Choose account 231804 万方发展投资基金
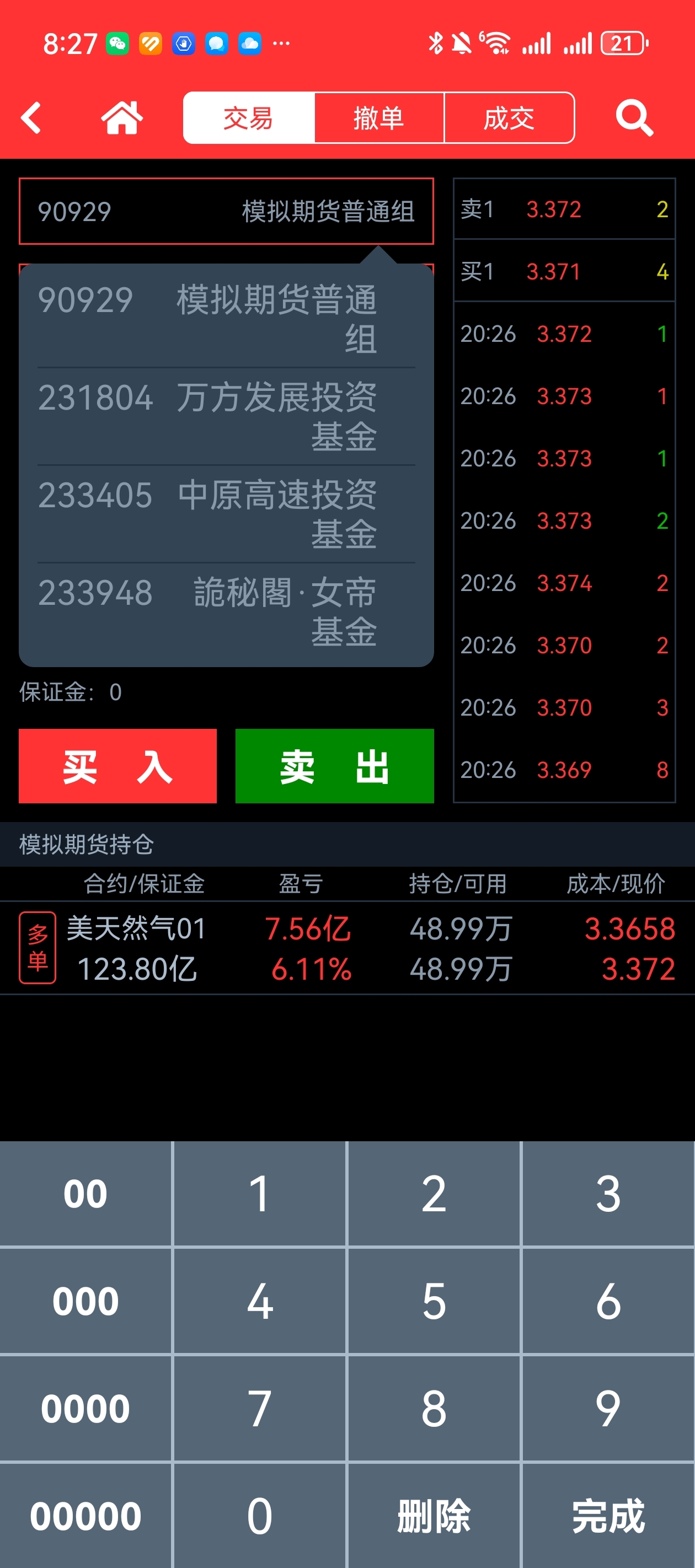This screenshot has height=1568, width=695. click(x=226, y=416)
